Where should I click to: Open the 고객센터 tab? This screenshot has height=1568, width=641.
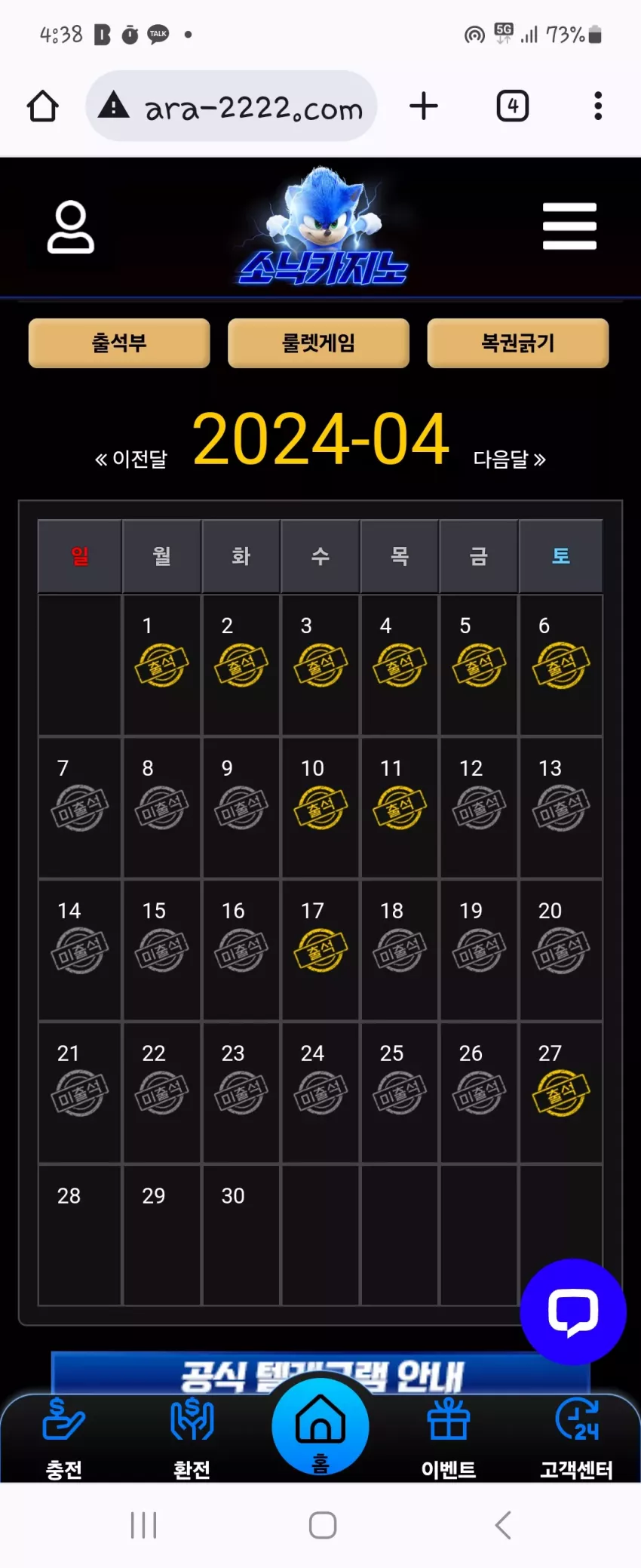tap(577, 1439)
